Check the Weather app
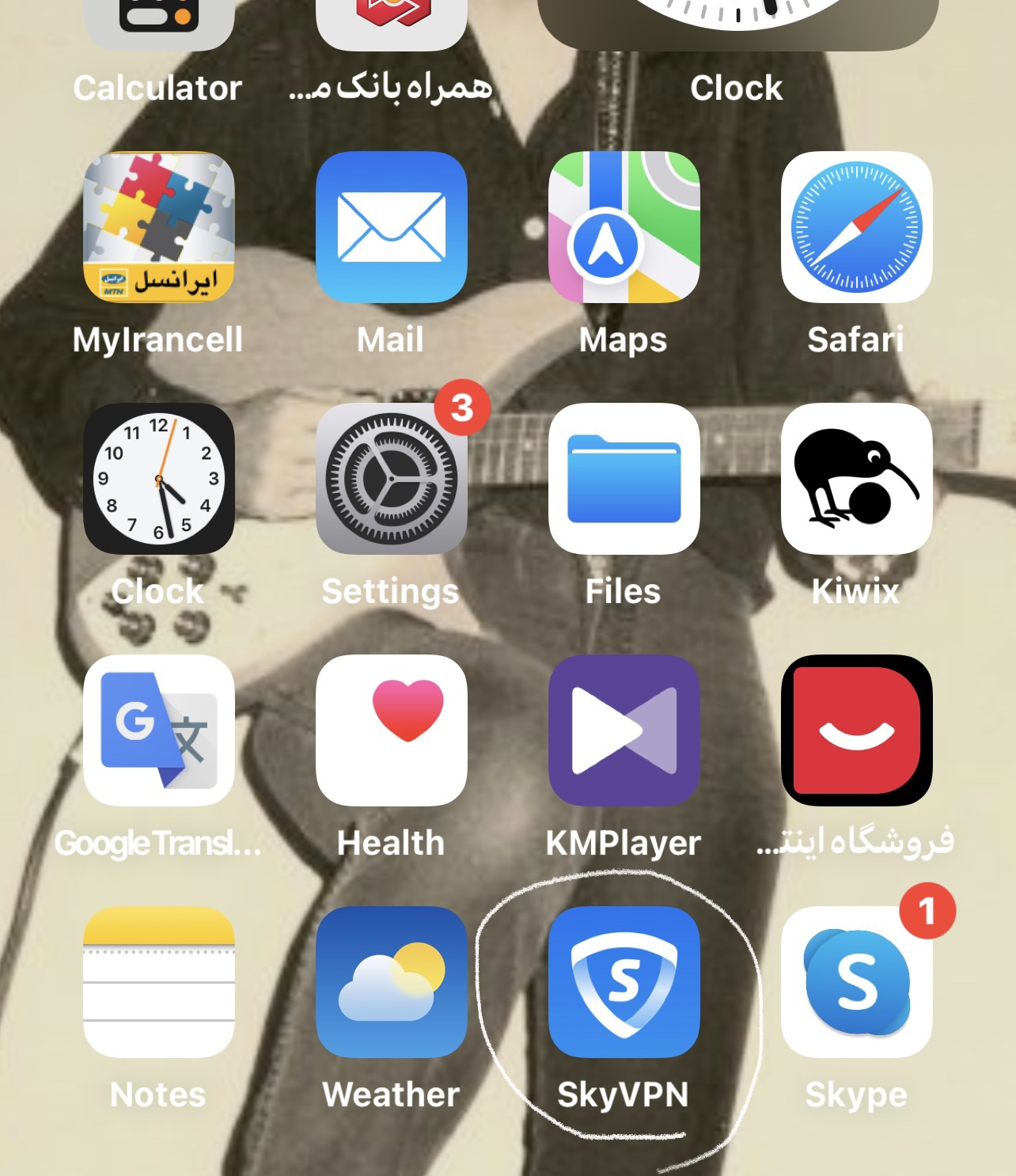 coord(391,982)
